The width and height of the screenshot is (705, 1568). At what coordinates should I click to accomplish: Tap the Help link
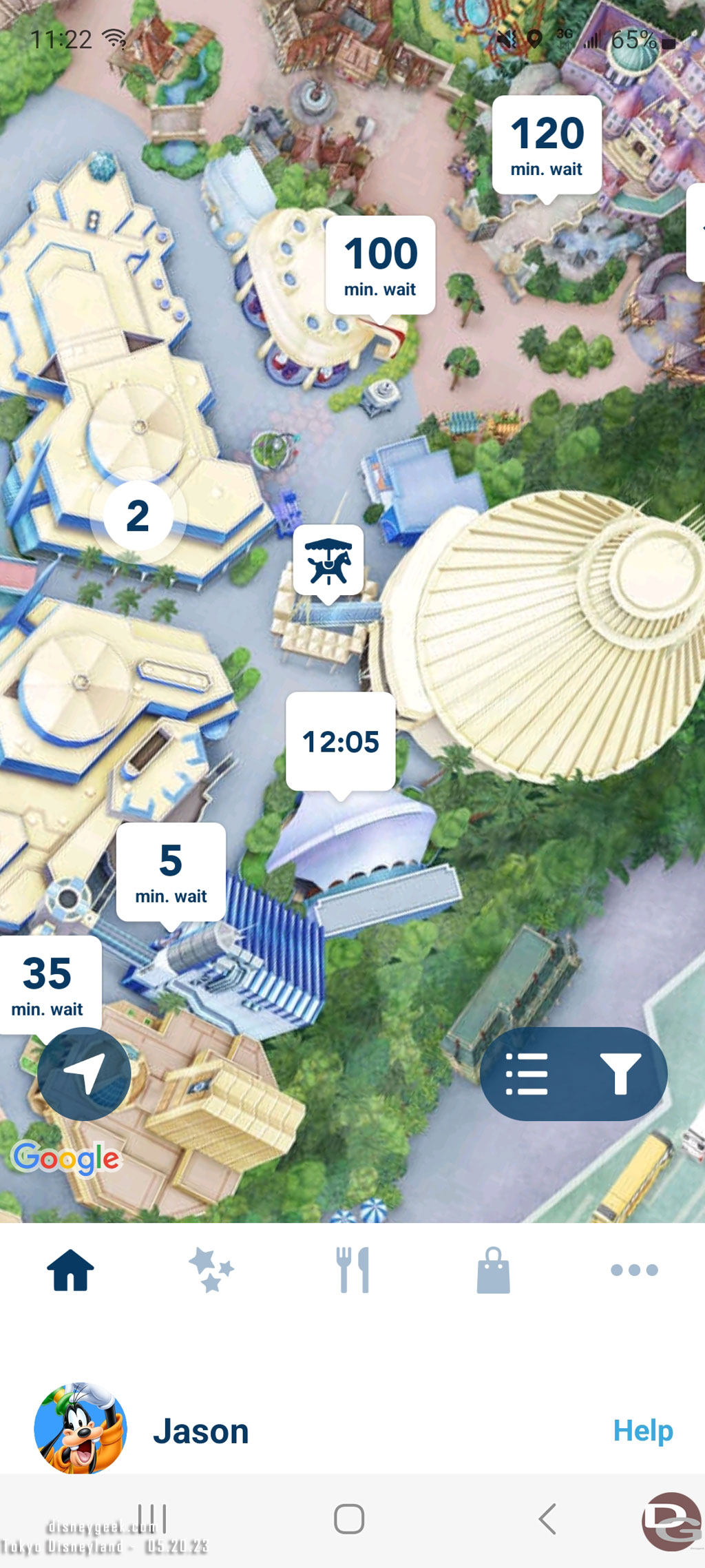click(x=642, y=1431)
